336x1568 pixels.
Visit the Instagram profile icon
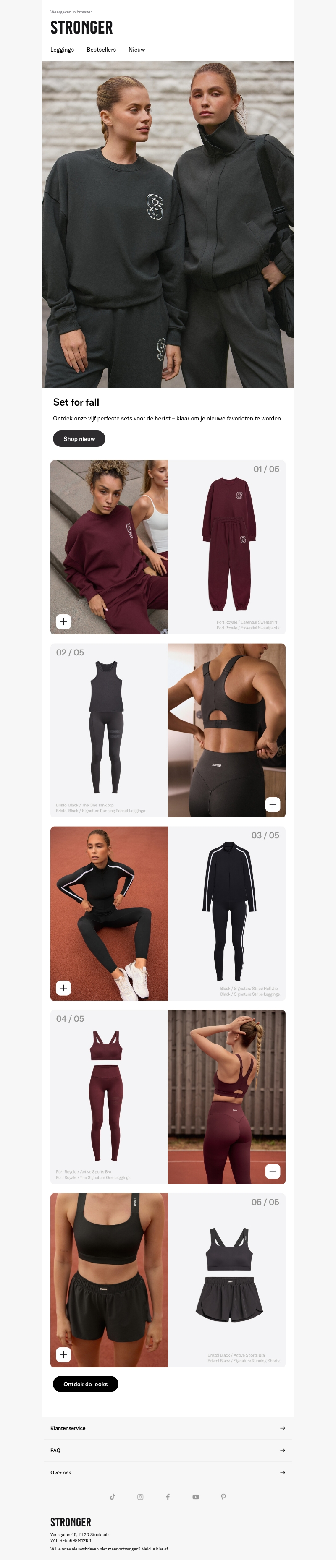click(140, 1497)
